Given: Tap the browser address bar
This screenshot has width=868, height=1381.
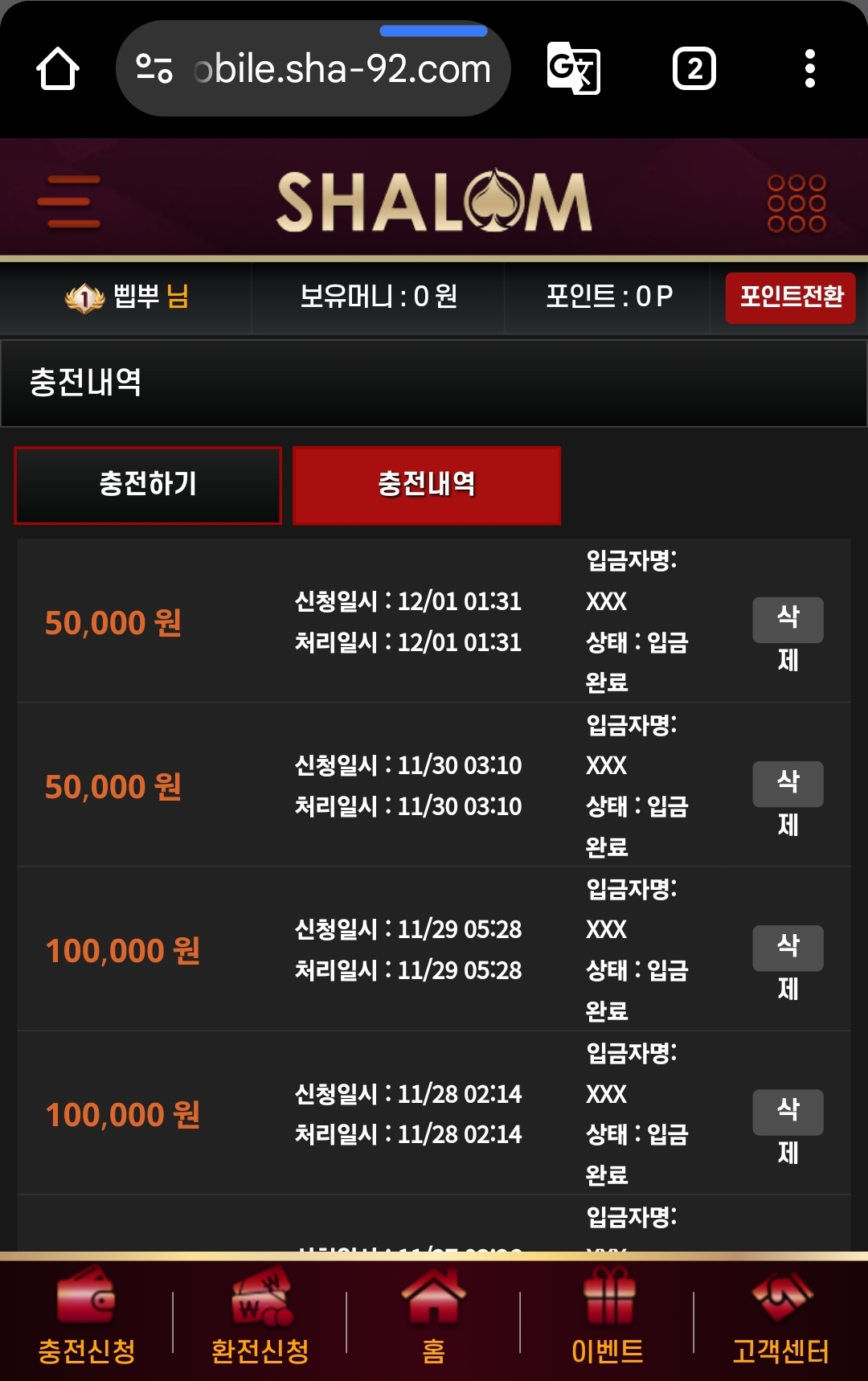Looking at the screenshot, I should (330, 69).
